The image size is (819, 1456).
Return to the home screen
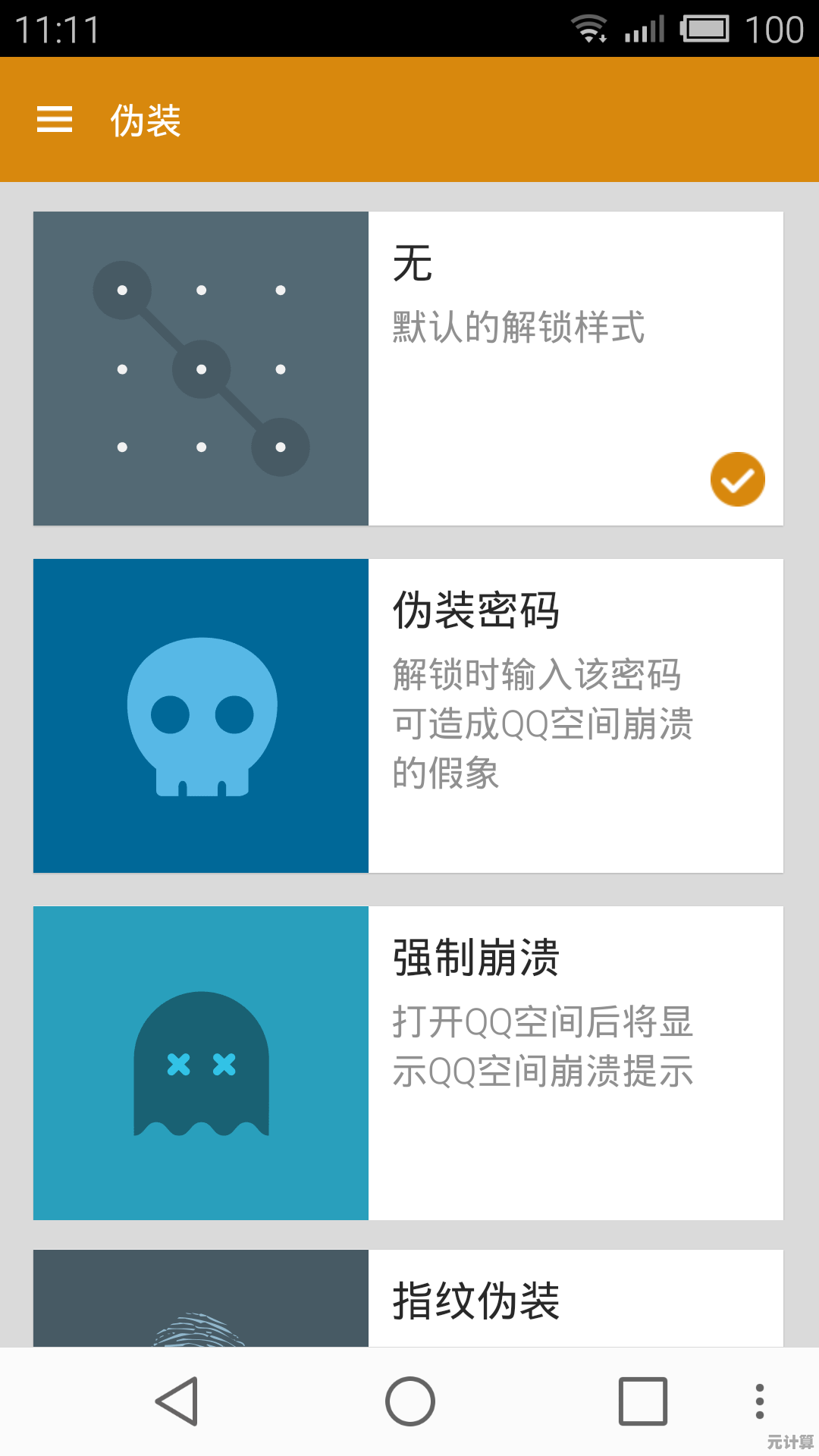point(409,1401)
